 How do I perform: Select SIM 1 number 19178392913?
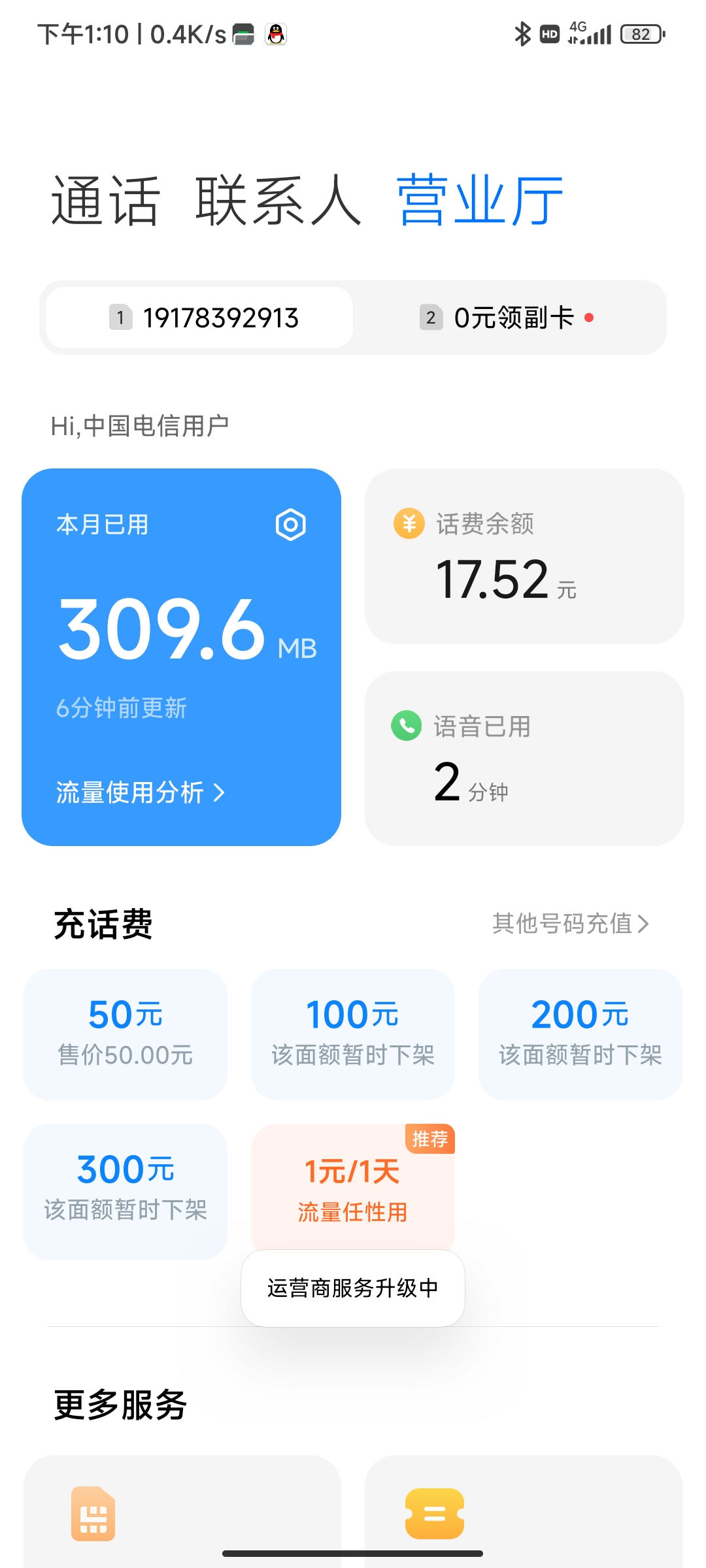200,318
